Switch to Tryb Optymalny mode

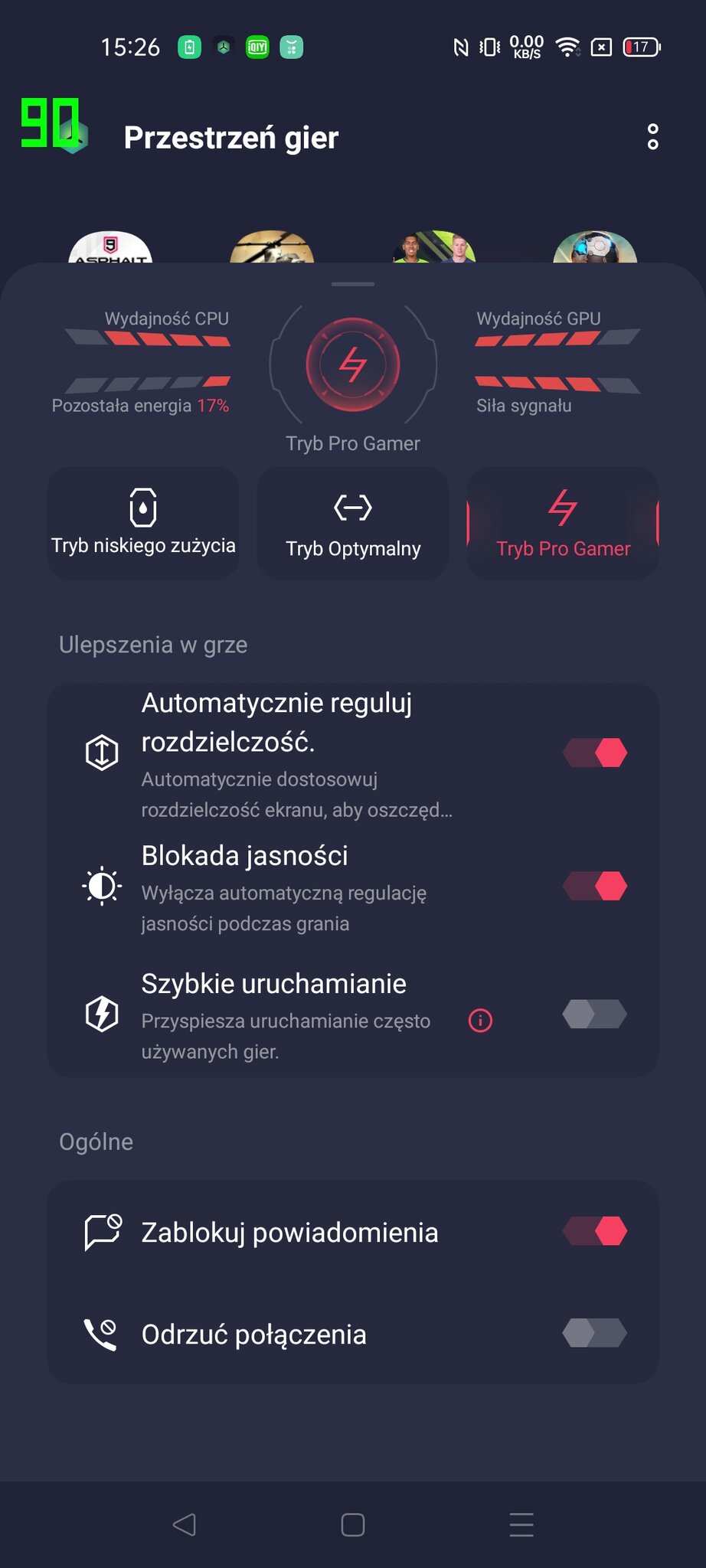(353, 523)
